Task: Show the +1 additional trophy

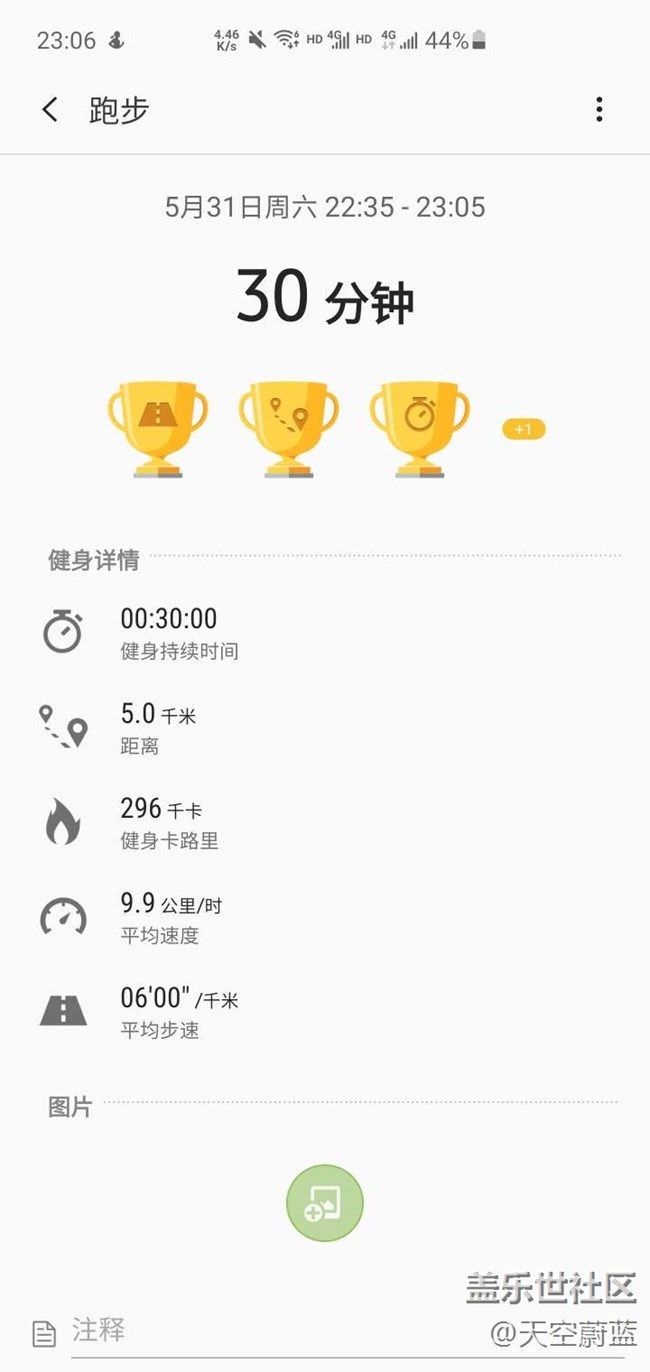Action: tap(523, 429)
